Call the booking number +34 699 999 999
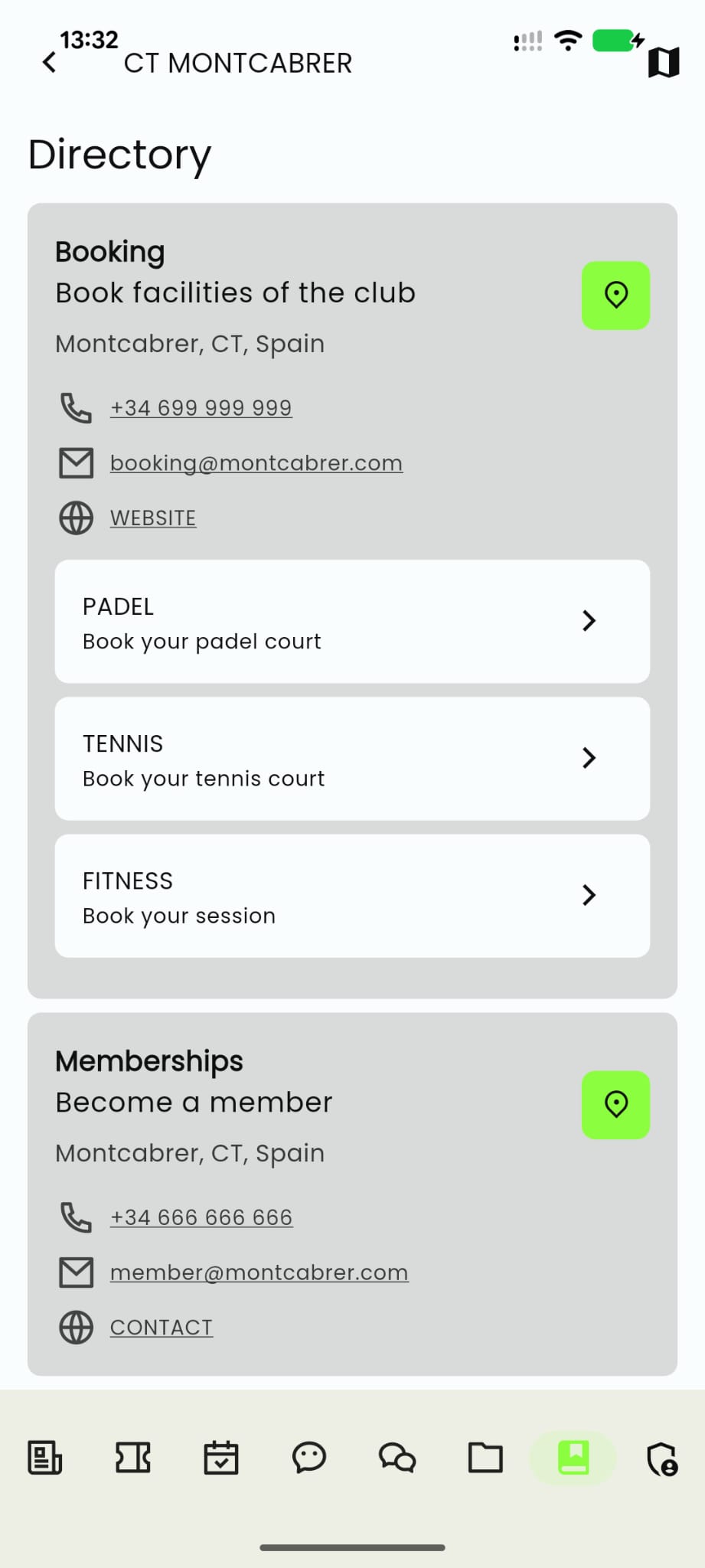 (x=201, y=408)
